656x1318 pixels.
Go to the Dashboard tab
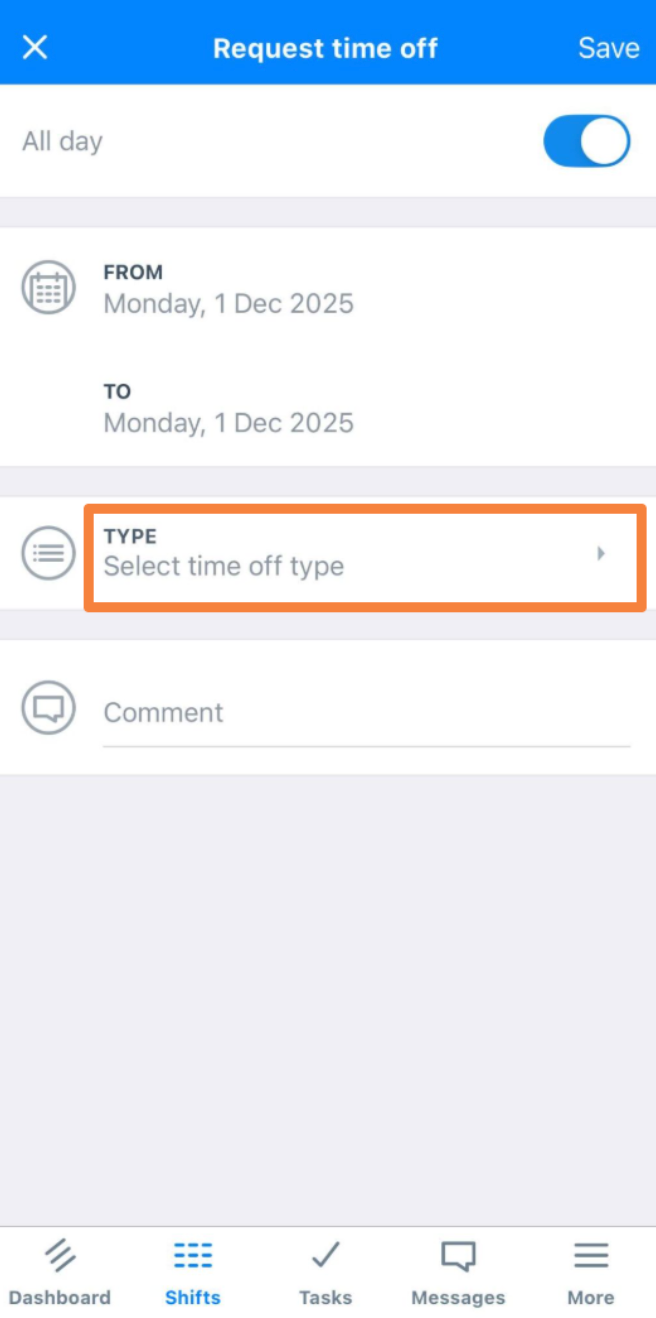click(60, 1271)
